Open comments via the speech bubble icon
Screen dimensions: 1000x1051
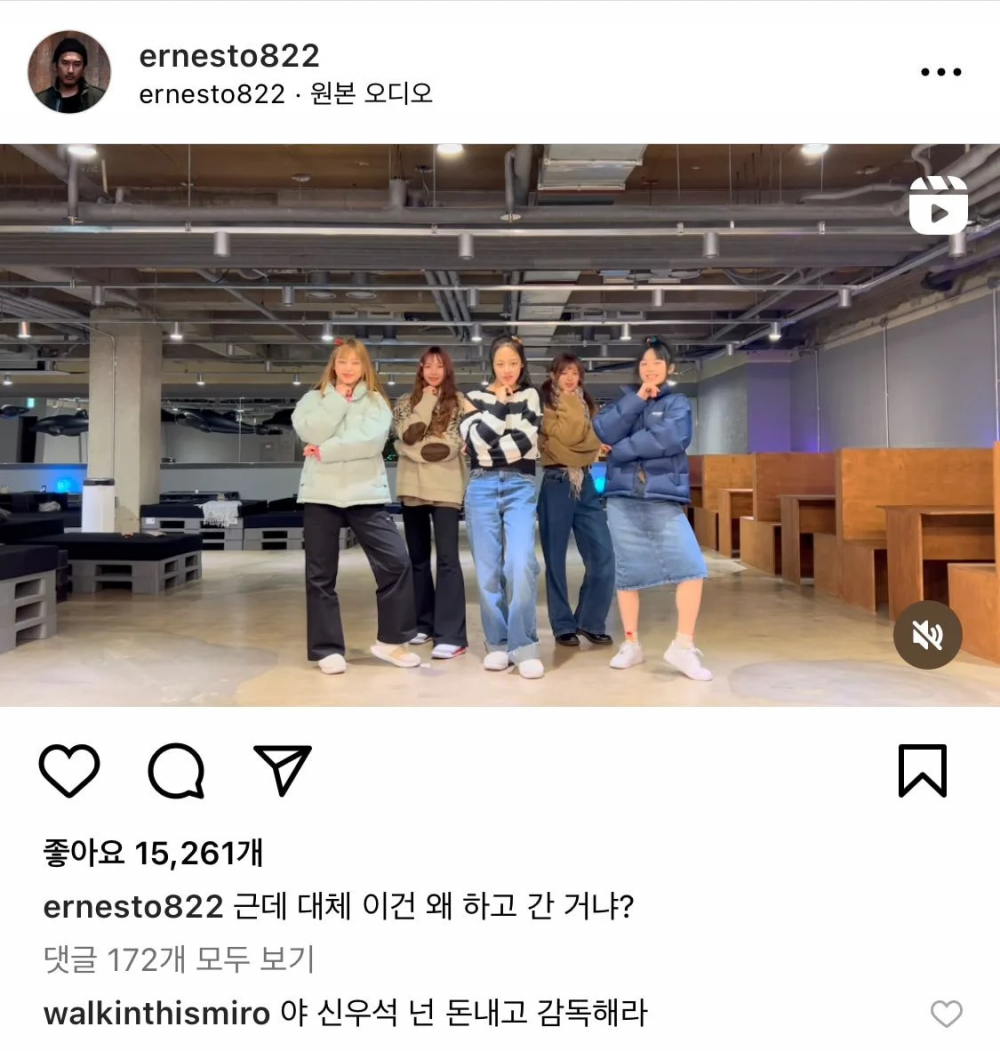pyautogui.click(x=177, y=771)
